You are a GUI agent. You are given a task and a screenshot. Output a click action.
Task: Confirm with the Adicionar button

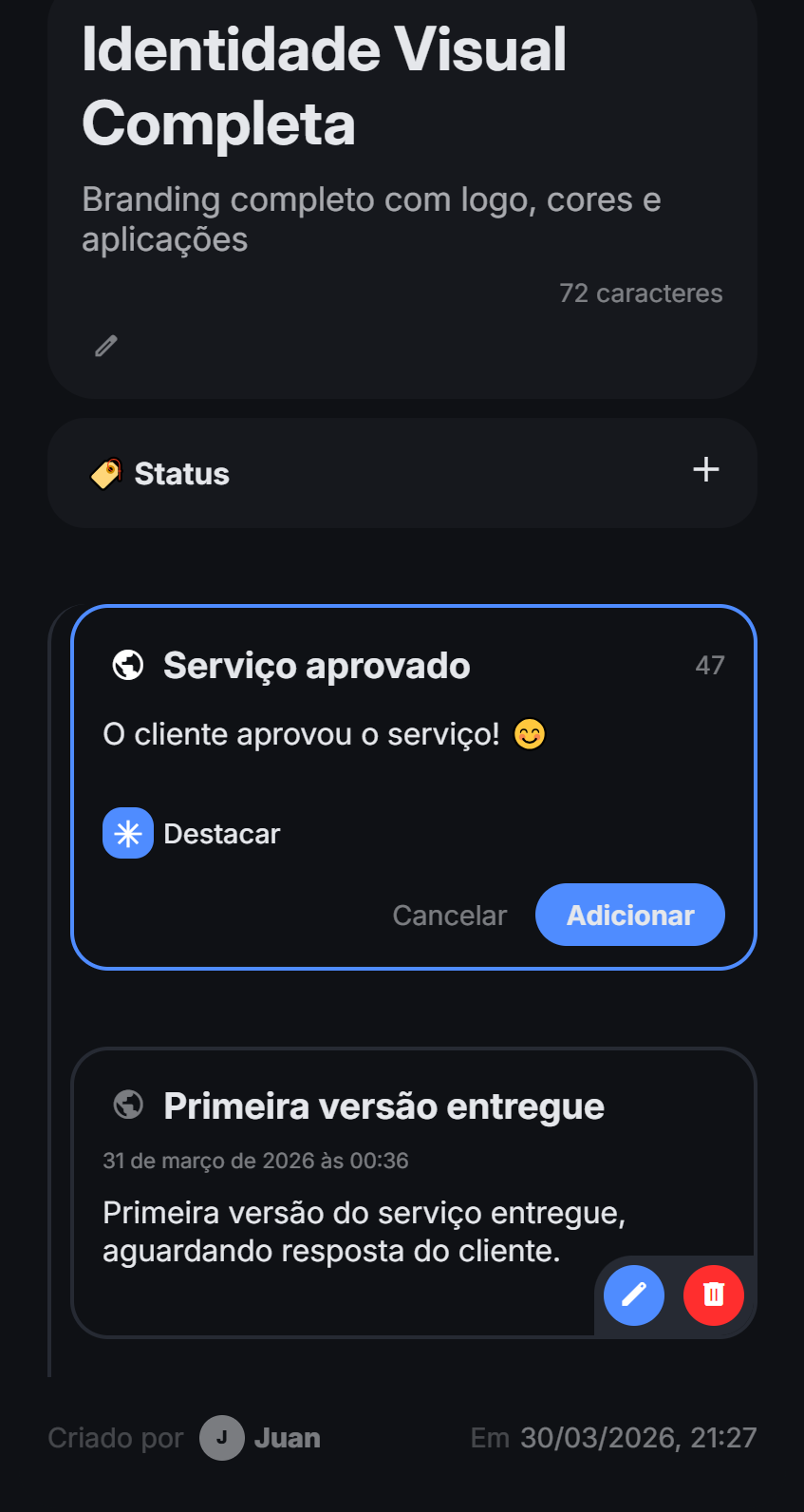click(x=630, y=915)
